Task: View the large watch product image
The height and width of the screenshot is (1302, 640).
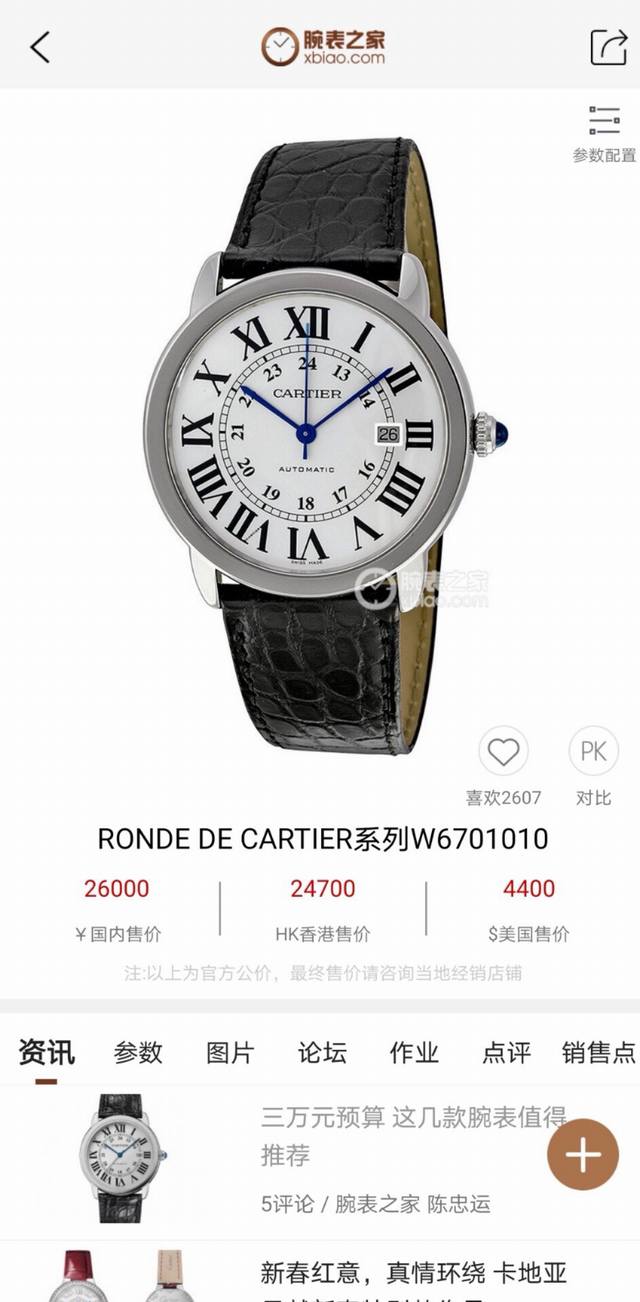Action: point(310,445)
